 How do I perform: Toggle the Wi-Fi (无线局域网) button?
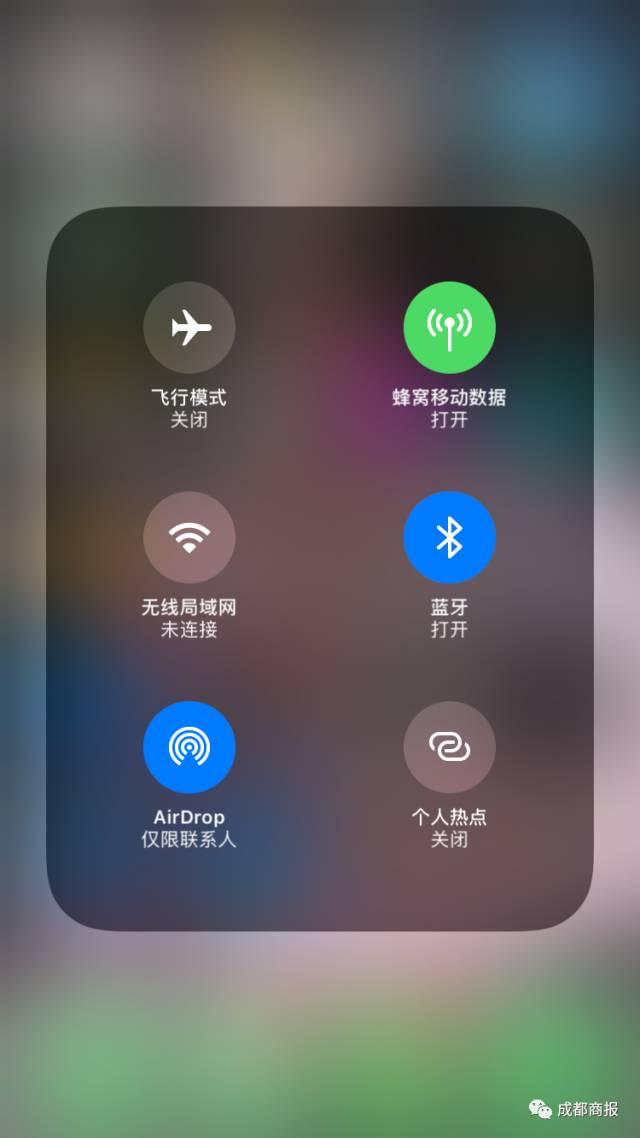click(x=189, y=538)
